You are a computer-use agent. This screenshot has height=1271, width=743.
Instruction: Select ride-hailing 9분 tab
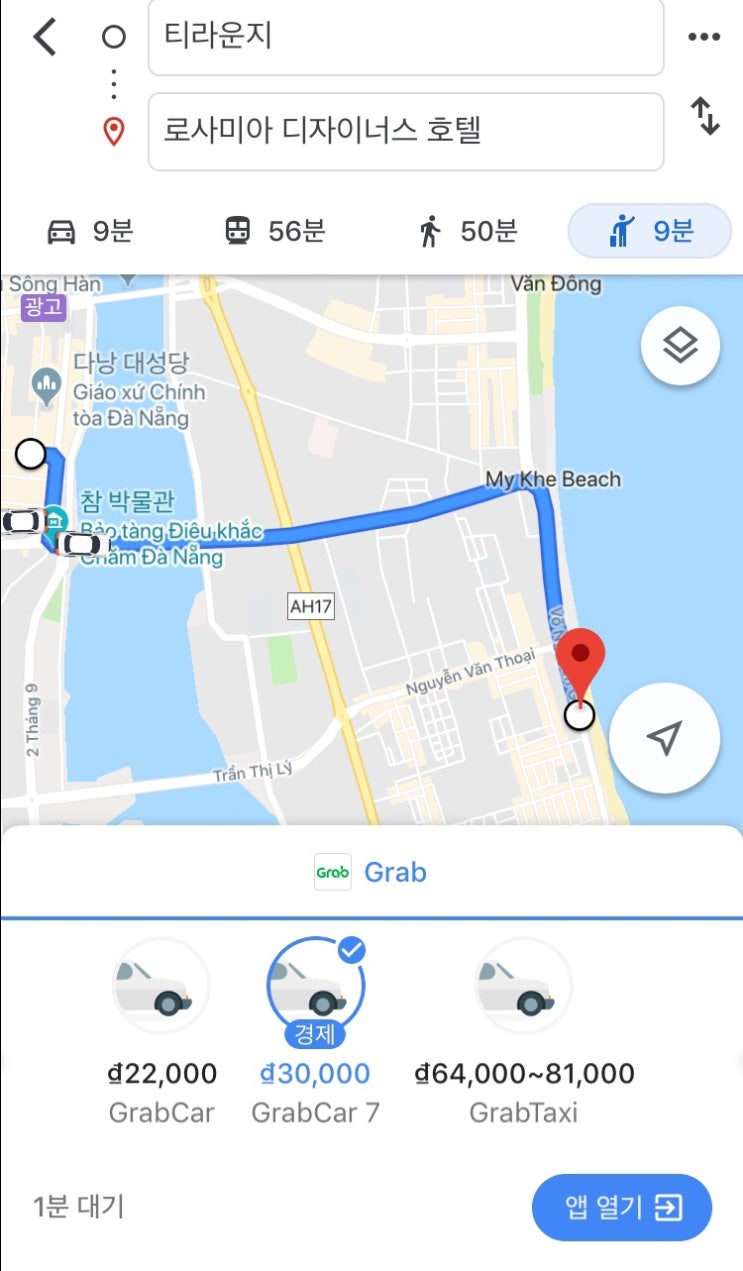click(650, 231)
